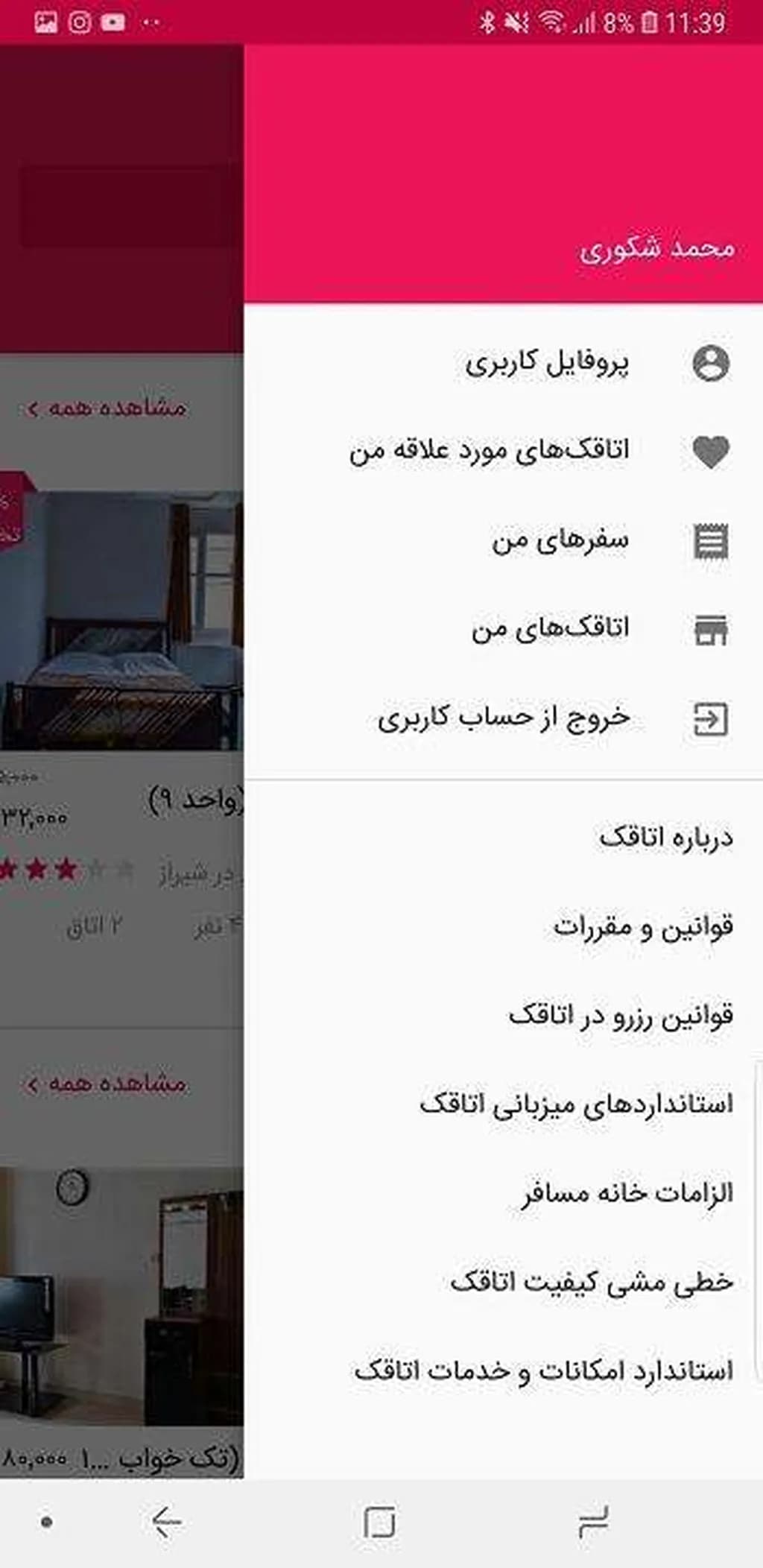Screen dimensions: 763x1568
Task: Go to the home screen
Action: coord(379,1522)
